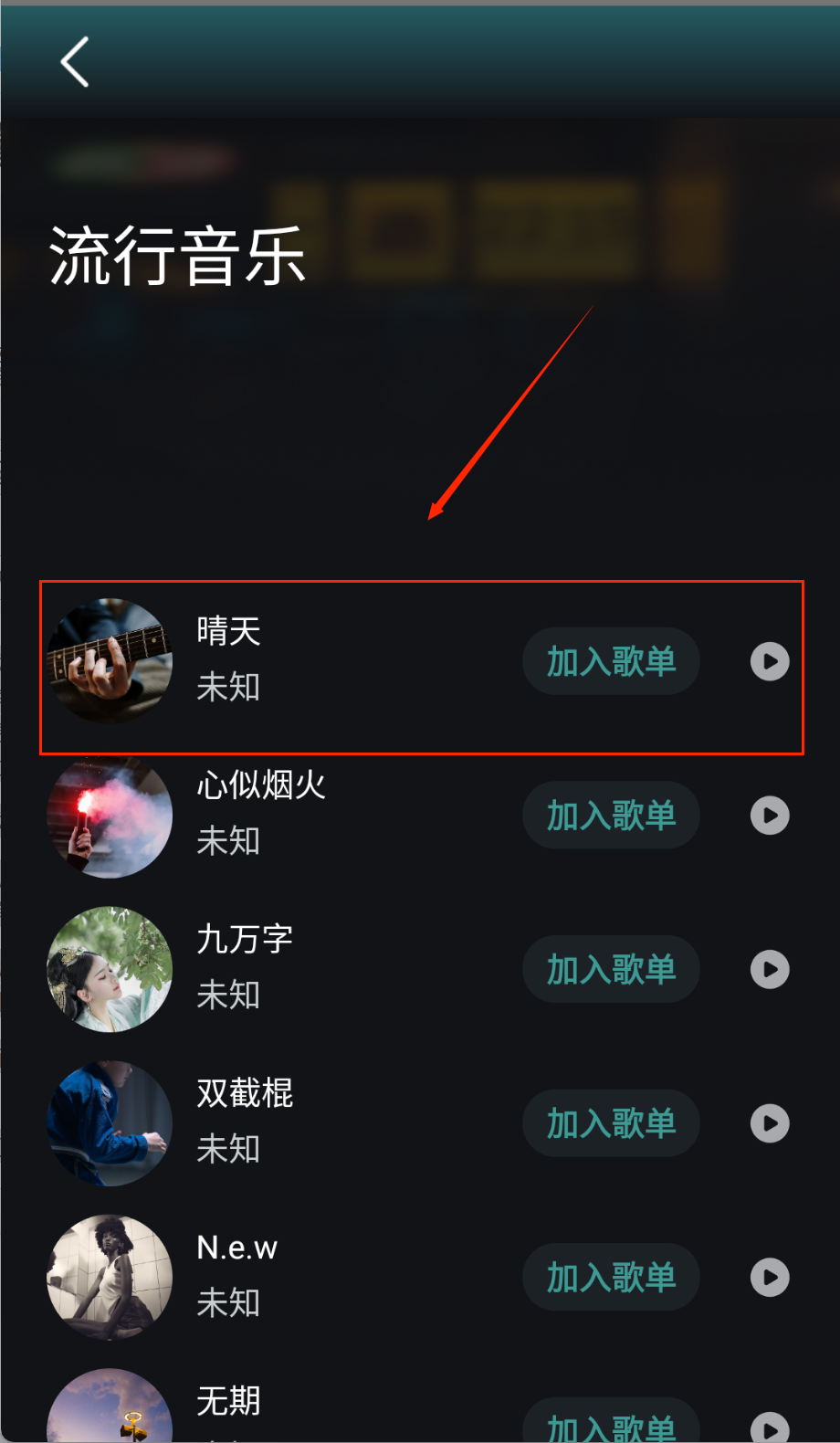Open the song 心似烟火
This screenshot has height=1443, width=840.
[261, 785]
